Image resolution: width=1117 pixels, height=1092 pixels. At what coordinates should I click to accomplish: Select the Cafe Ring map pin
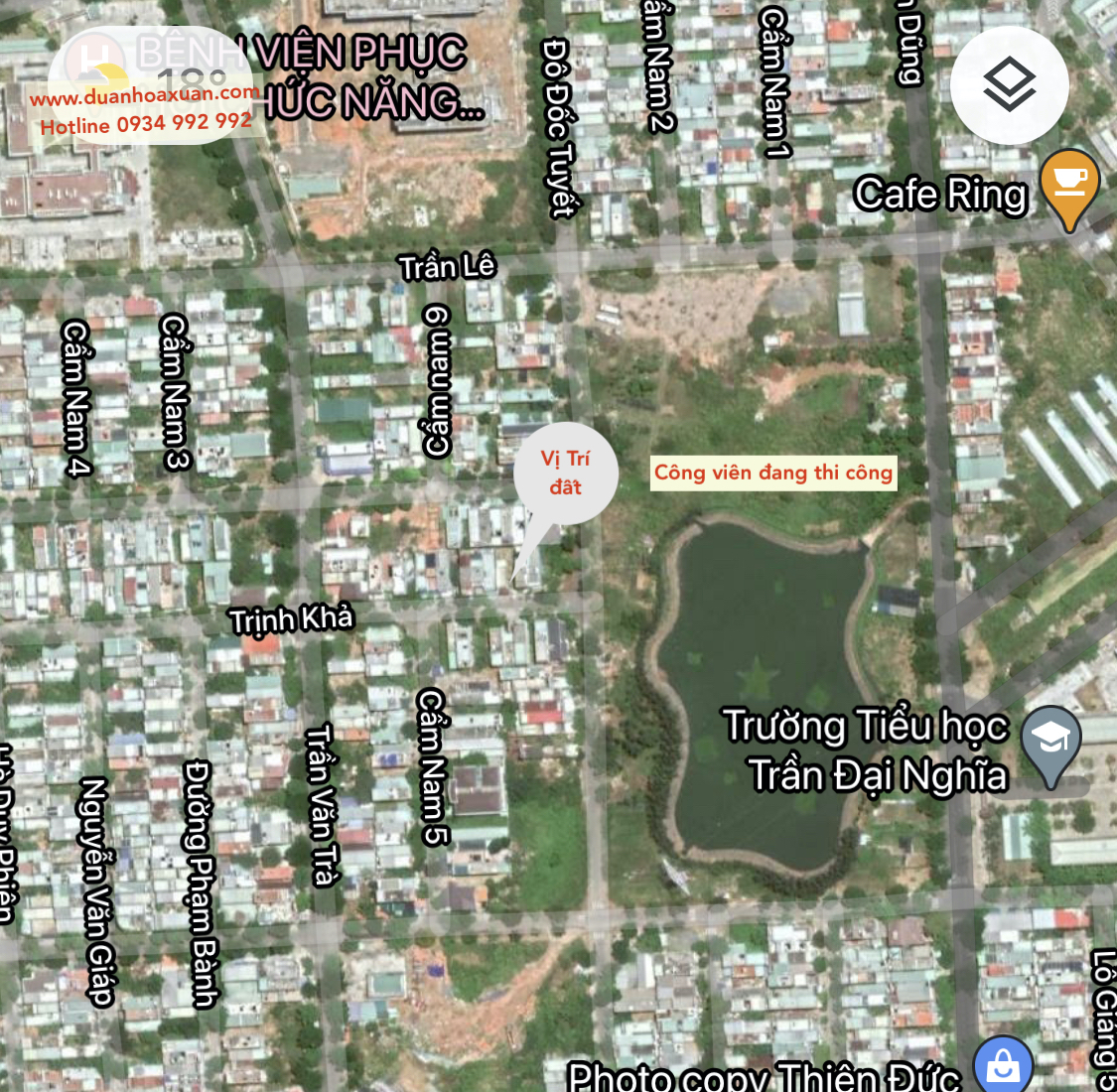click(1068, 184)
